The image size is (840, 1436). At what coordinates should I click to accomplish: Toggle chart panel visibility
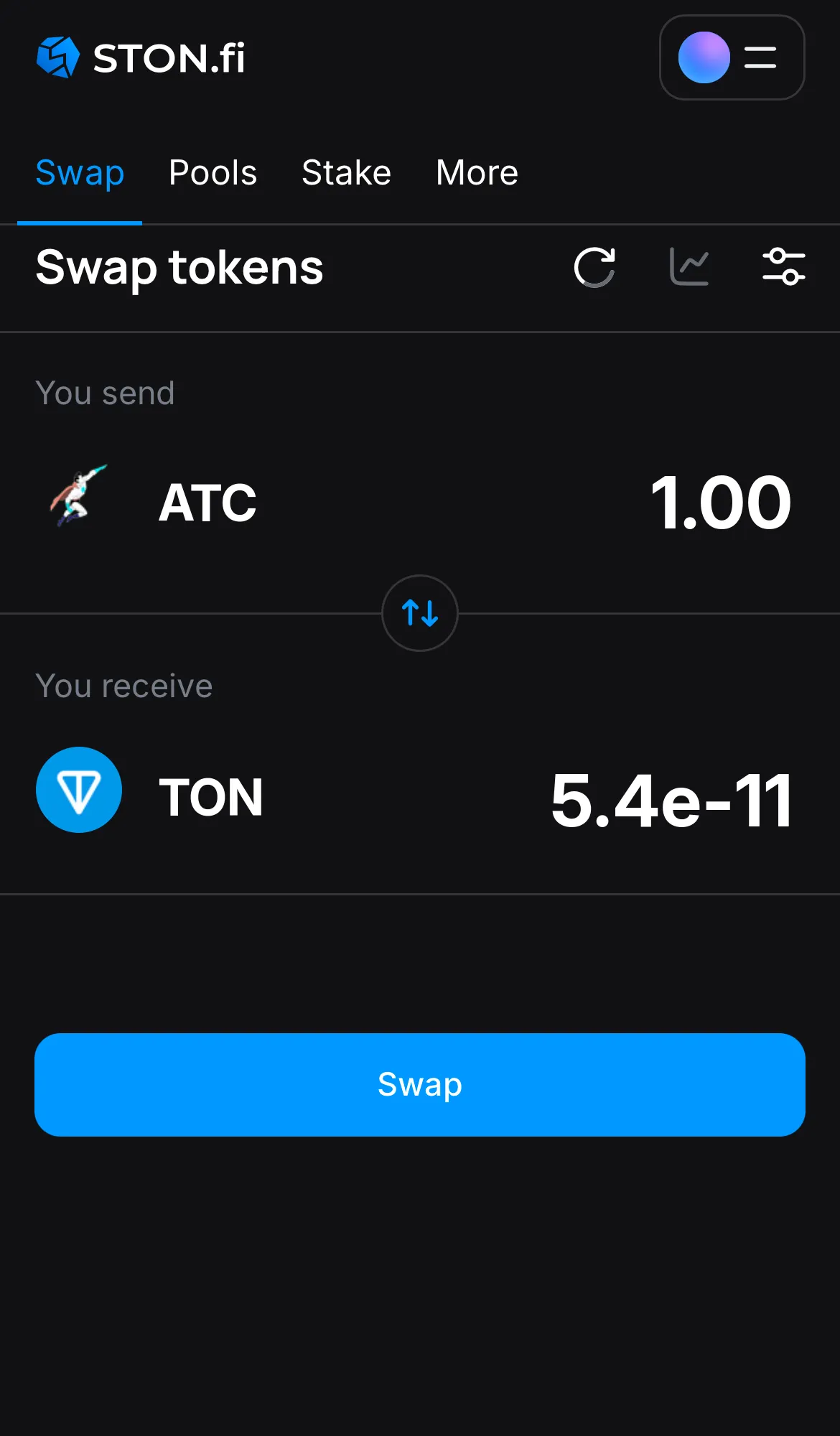click(x=689, y=267)
